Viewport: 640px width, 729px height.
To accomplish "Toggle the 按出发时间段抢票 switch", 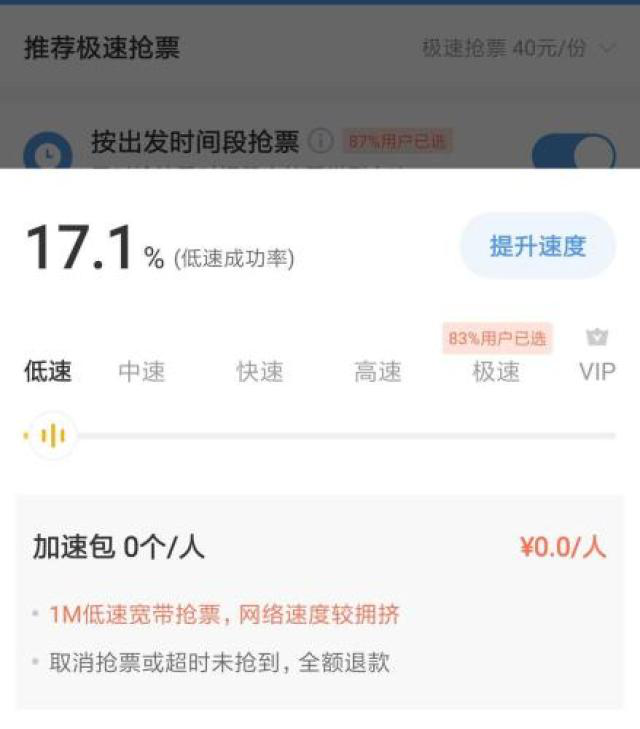I will coord(573,153).
